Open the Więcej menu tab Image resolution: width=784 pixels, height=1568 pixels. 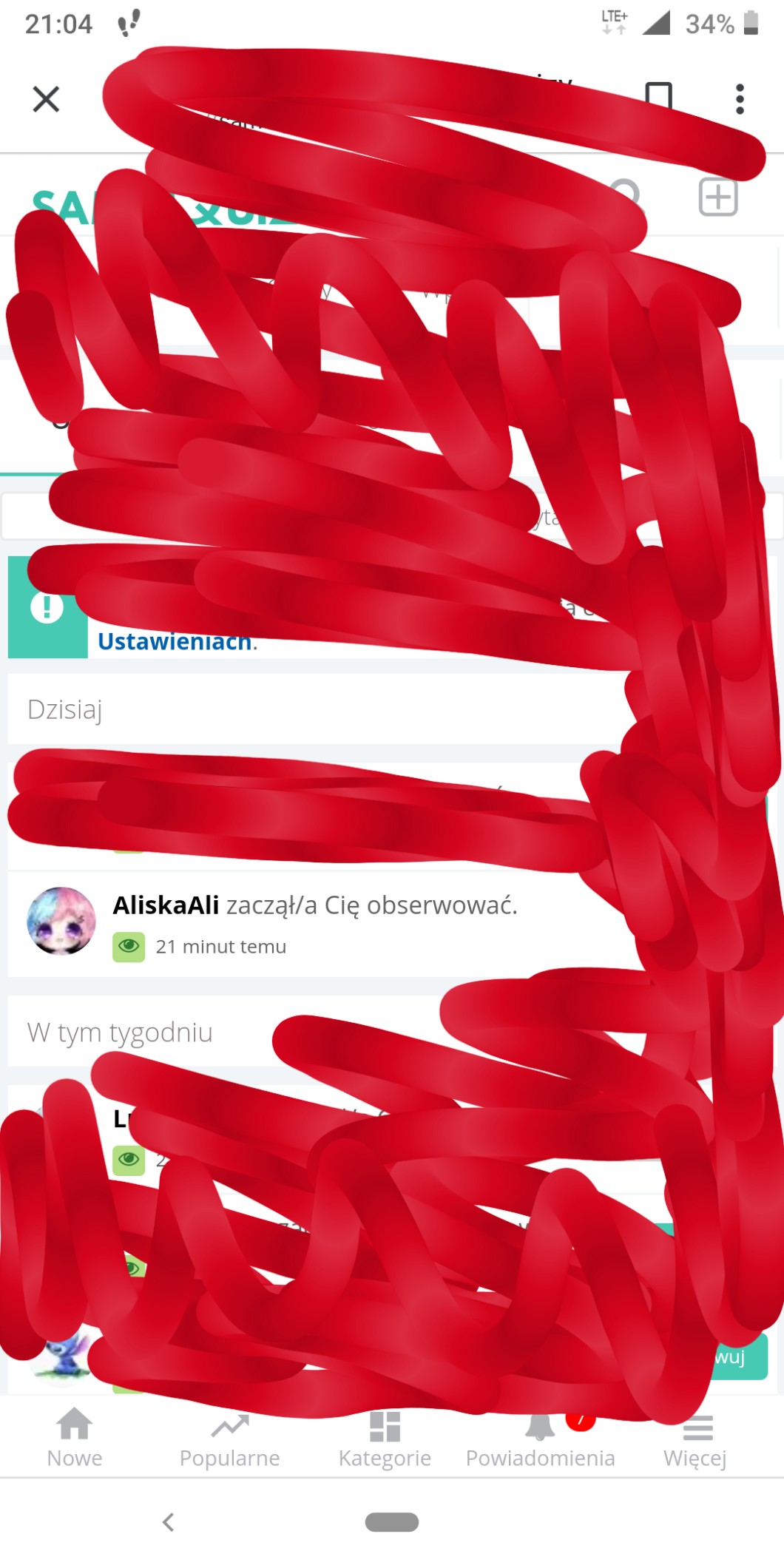[x=695, y=1439]
